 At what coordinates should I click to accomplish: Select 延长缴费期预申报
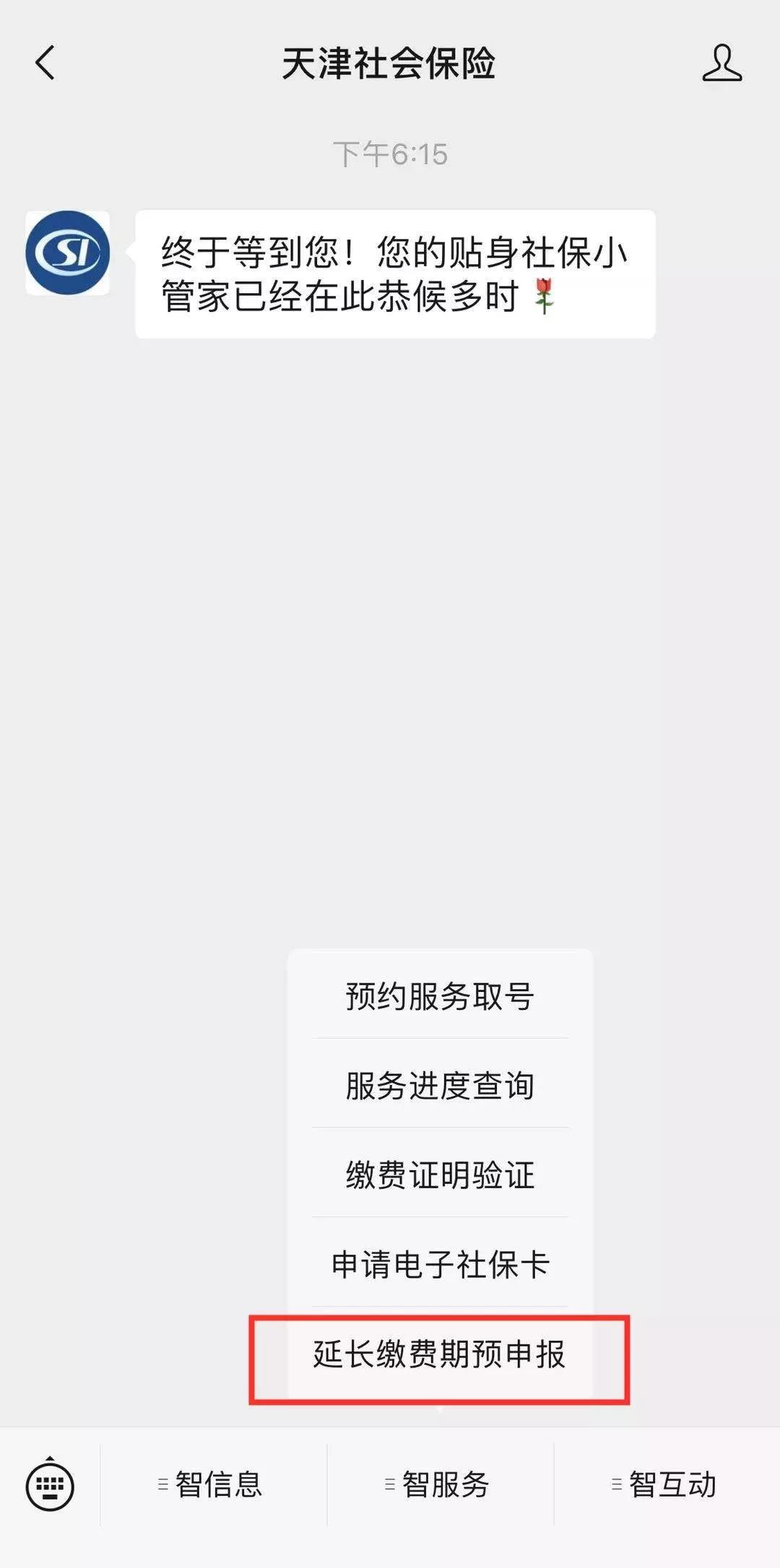coord(440,1354)
